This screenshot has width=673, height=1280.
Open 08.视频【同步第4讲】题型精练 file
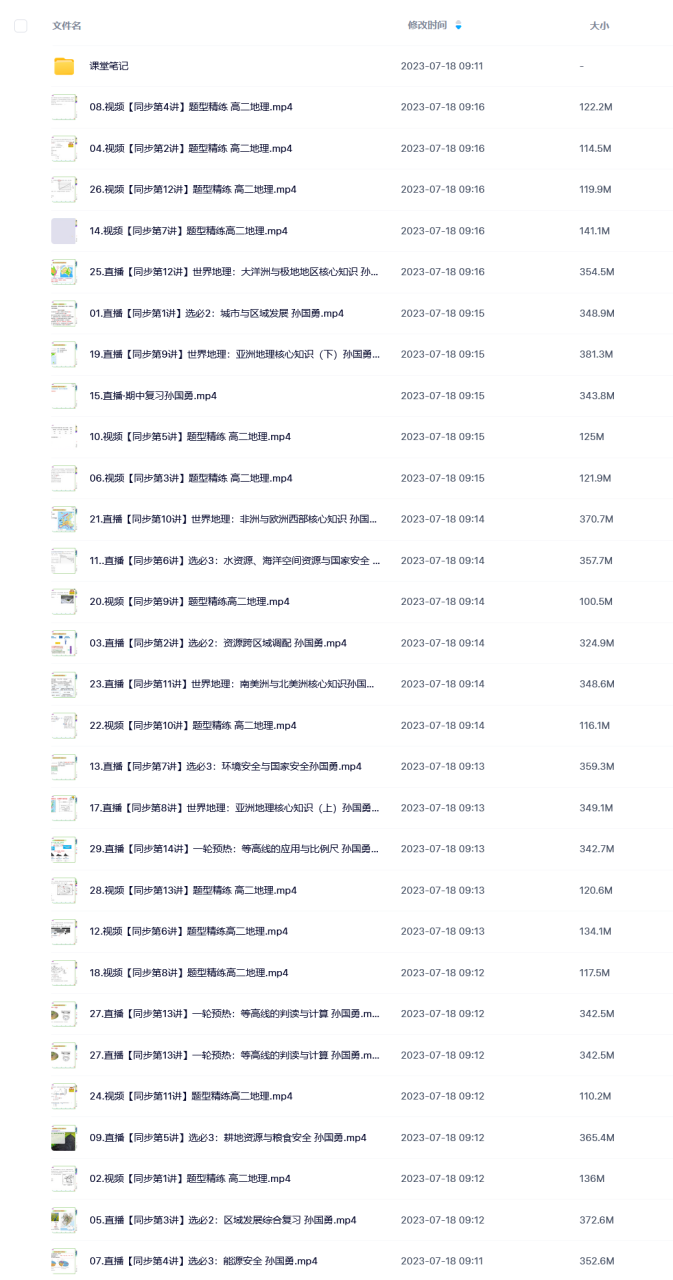coord(190,107)
